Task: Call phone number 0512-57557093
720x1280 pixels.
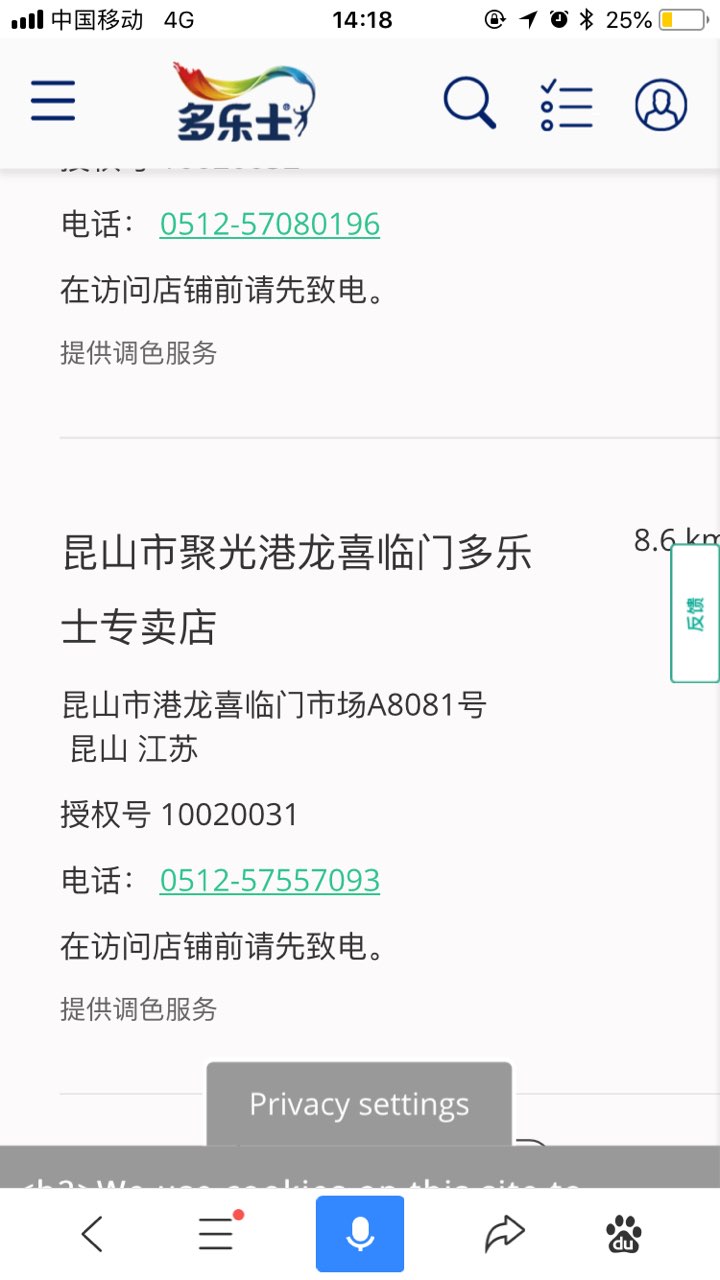Action: 270,880
